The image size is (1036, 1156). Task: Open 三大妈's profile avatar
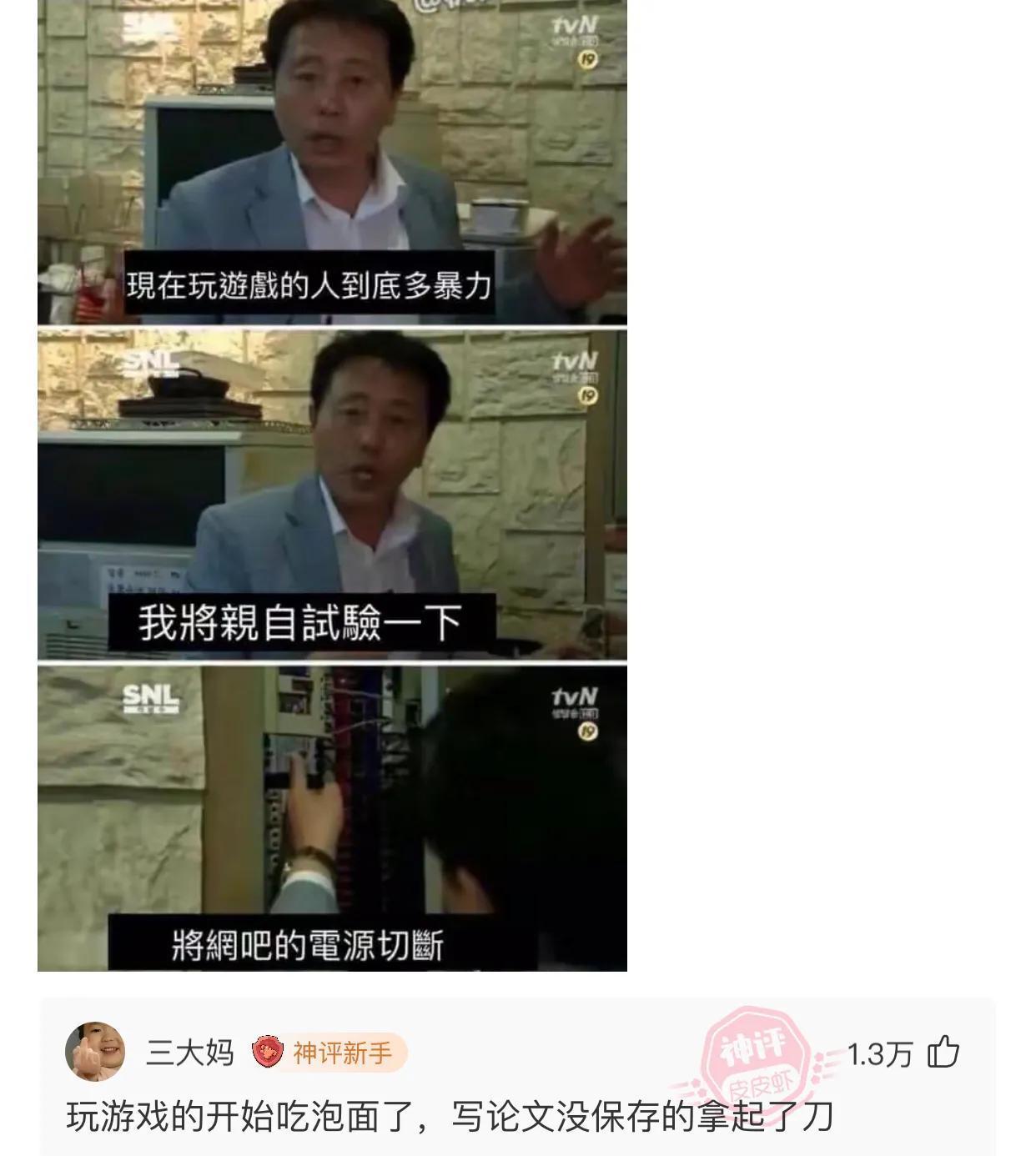(95, 1053)
